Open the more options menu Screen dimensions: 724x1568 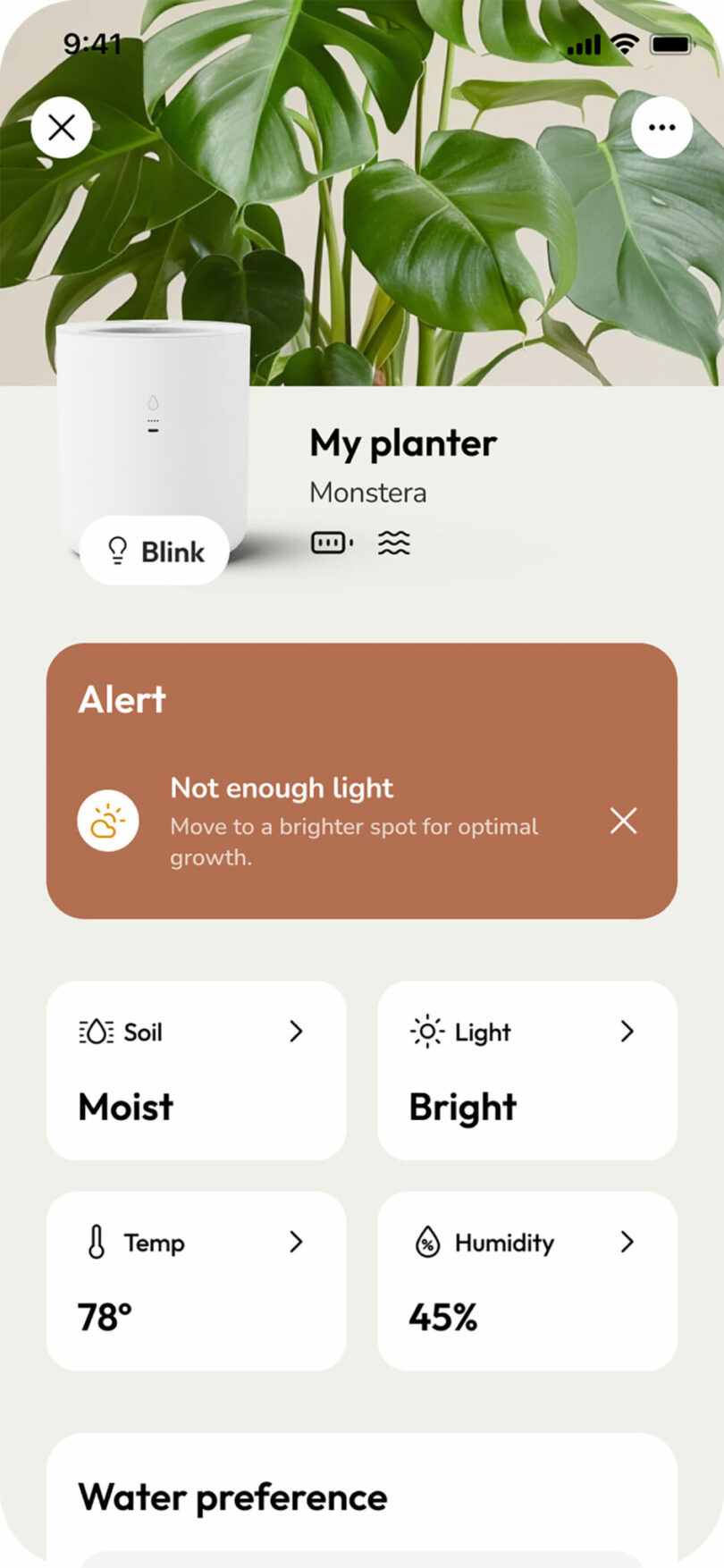click(x=661, y=127)
